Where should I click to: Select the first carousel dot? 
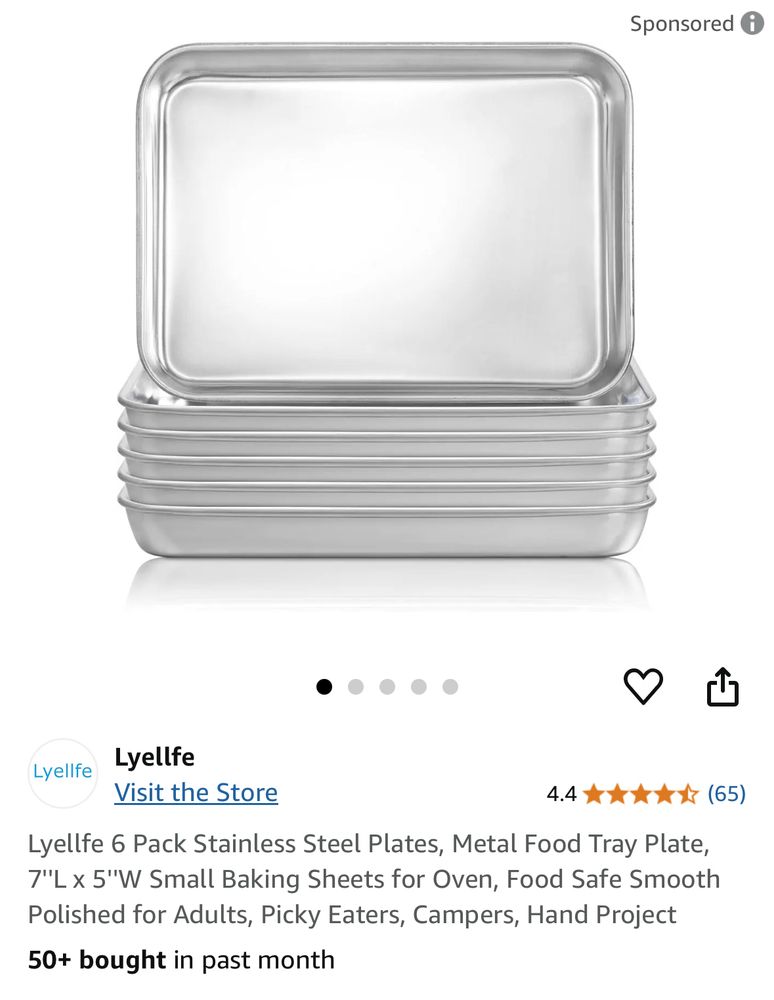pyautogui.click(x=324, y=686)
